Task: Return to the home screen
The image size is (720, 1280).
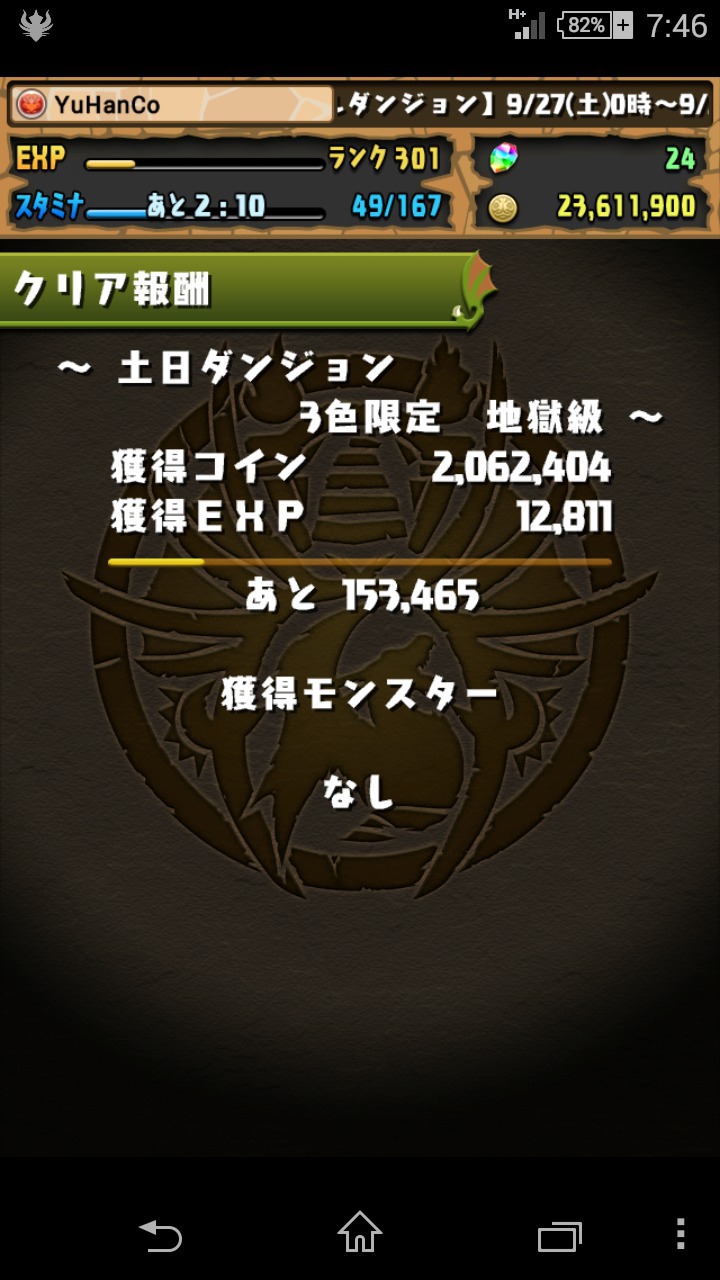Action: pyautogui.click(x=360, y=1233)
